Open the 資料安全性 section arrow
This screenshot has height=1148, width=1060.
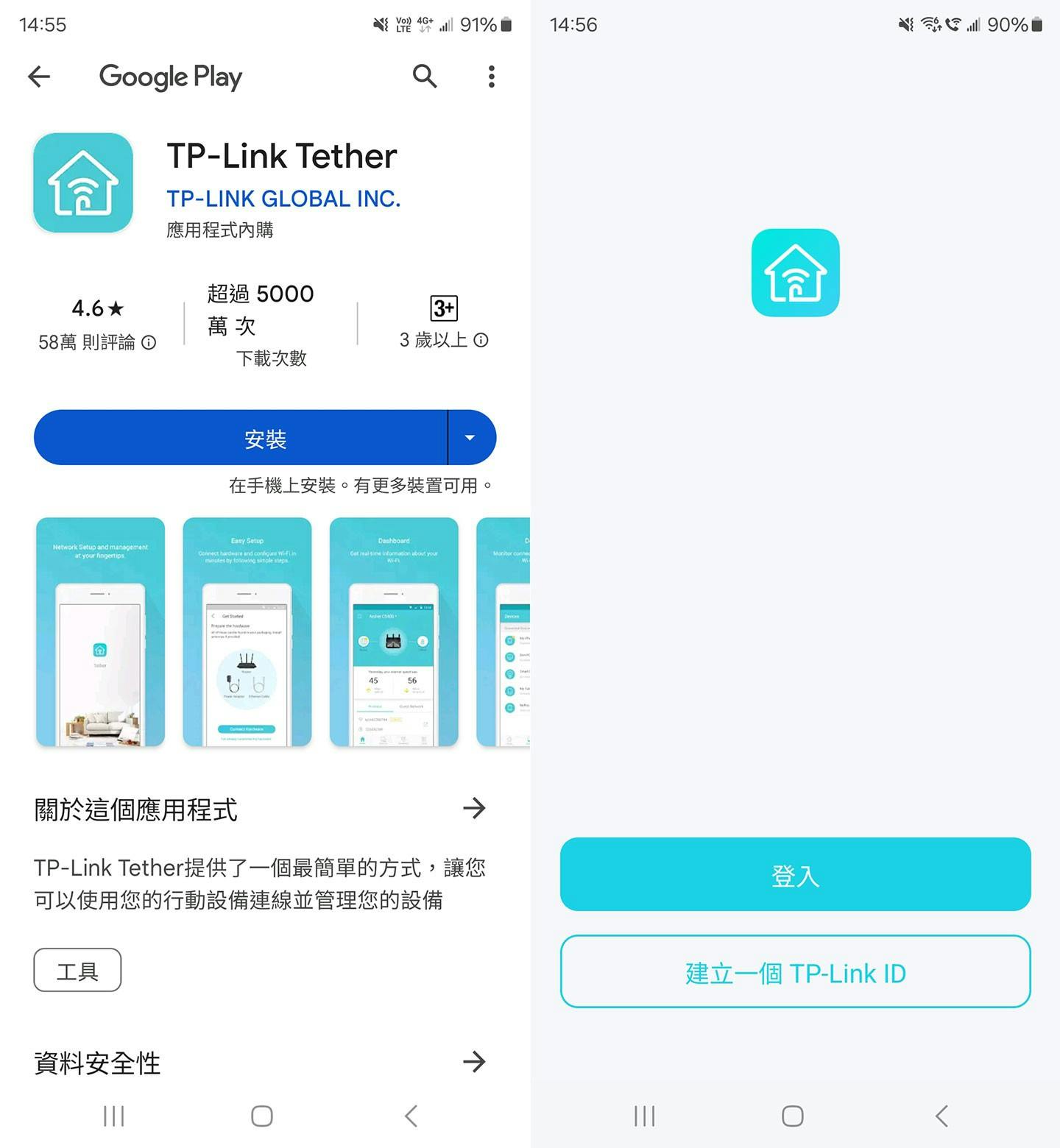(x=474, y=1061)
